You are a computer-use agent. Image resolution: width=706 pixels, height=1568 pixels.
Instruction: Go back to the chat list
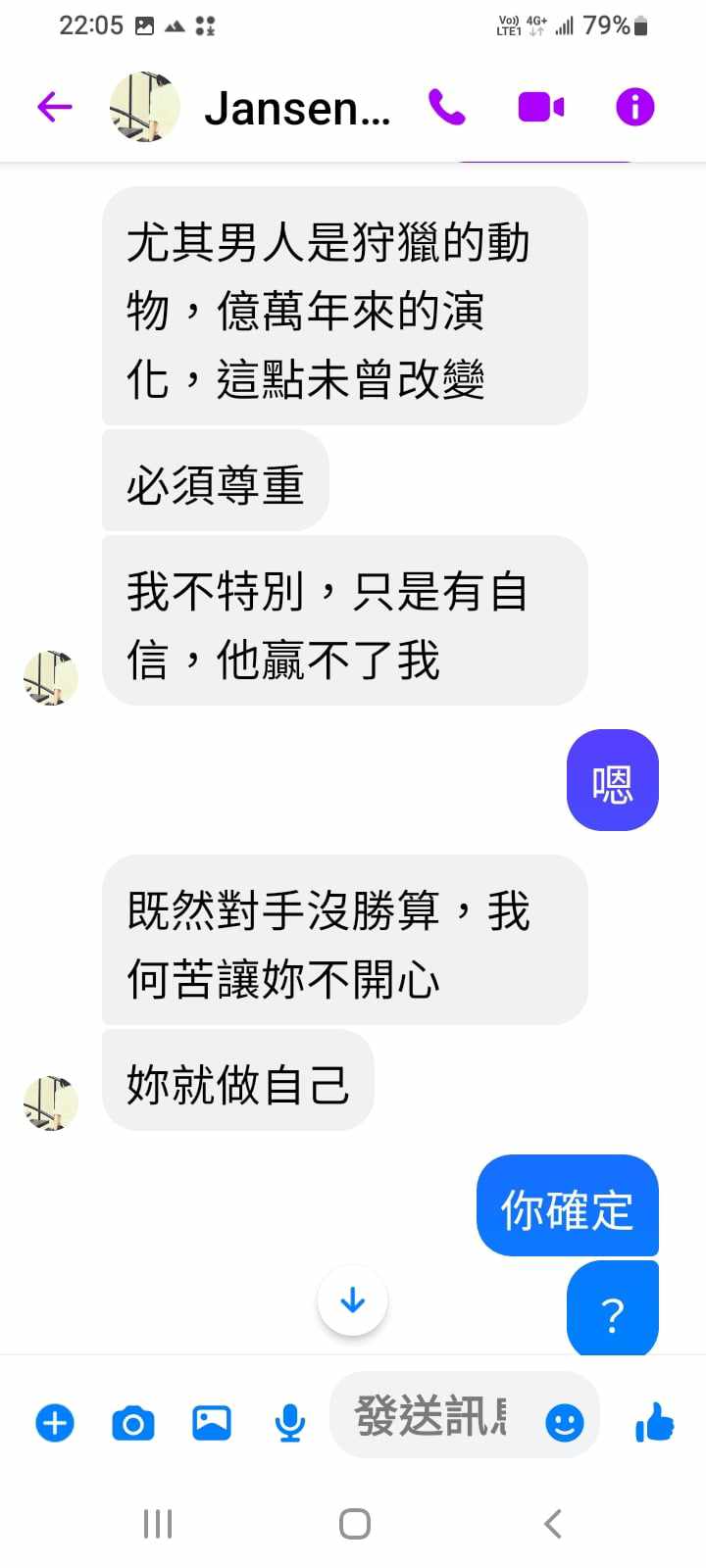tap(55, 107)
